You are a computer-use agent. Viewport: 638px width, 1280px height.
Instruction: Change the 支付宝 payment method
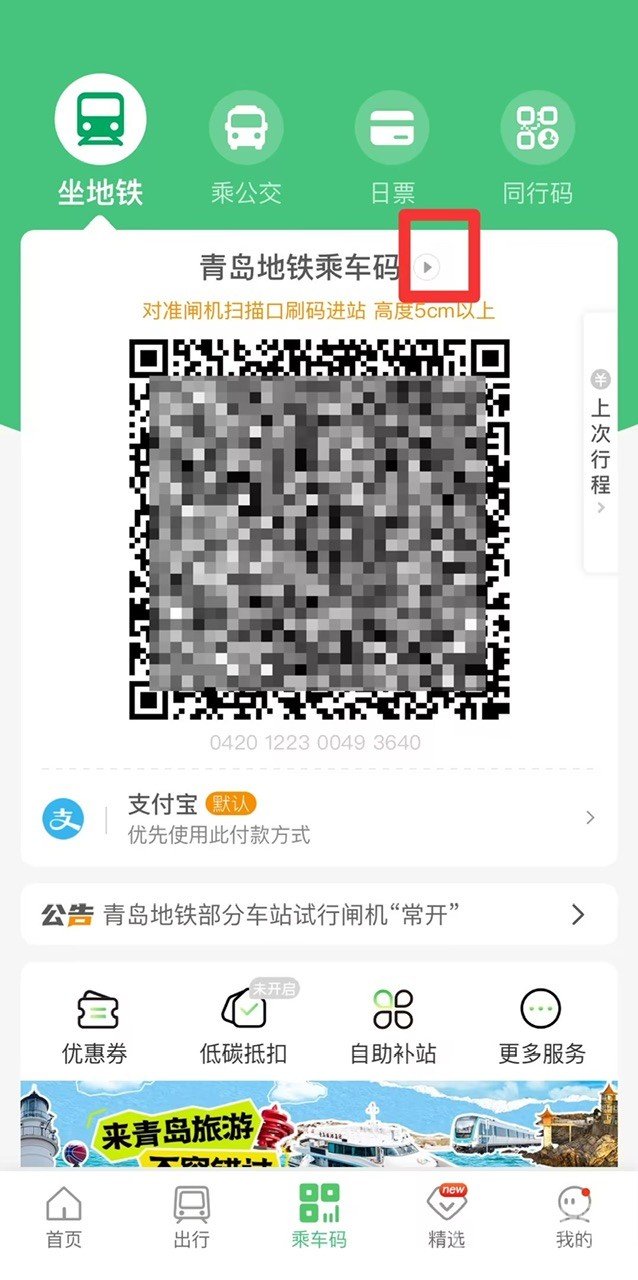[x=318, y=818]
